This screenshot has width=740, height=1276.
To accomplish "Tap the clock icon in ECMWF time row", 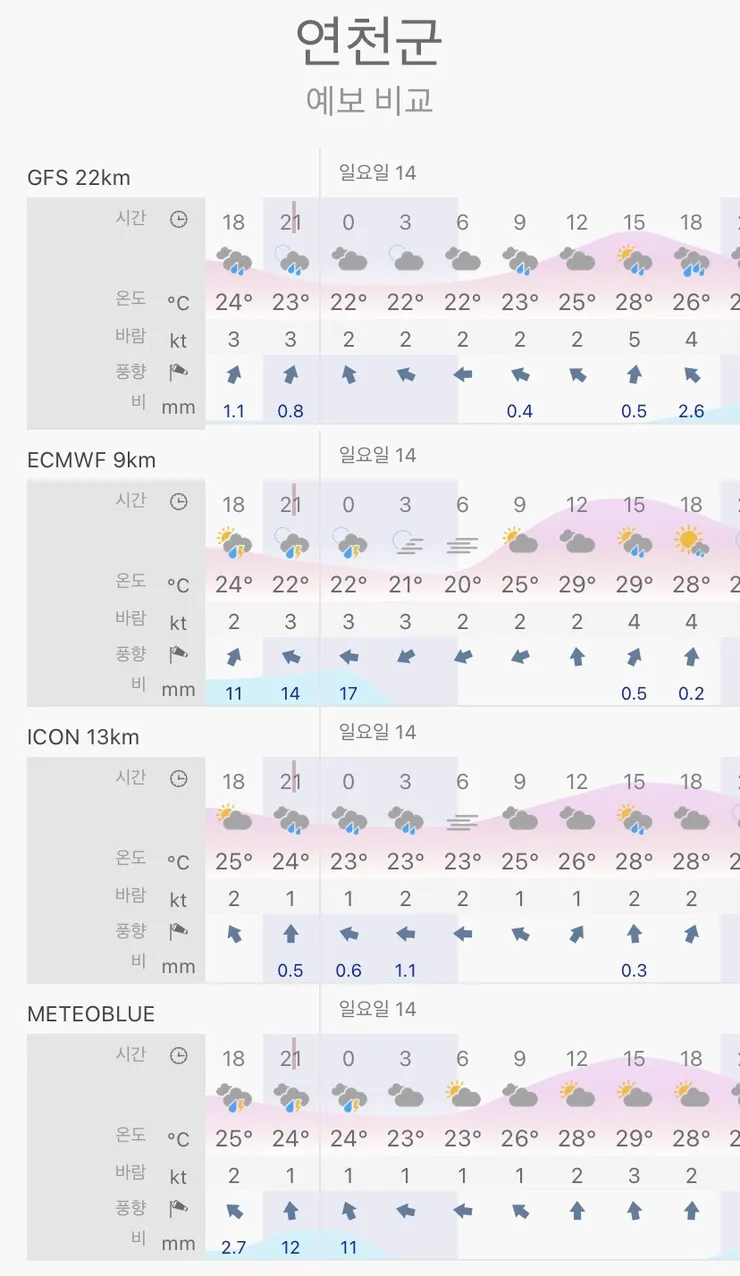I will pyautogui.click(x=178, y=501).
